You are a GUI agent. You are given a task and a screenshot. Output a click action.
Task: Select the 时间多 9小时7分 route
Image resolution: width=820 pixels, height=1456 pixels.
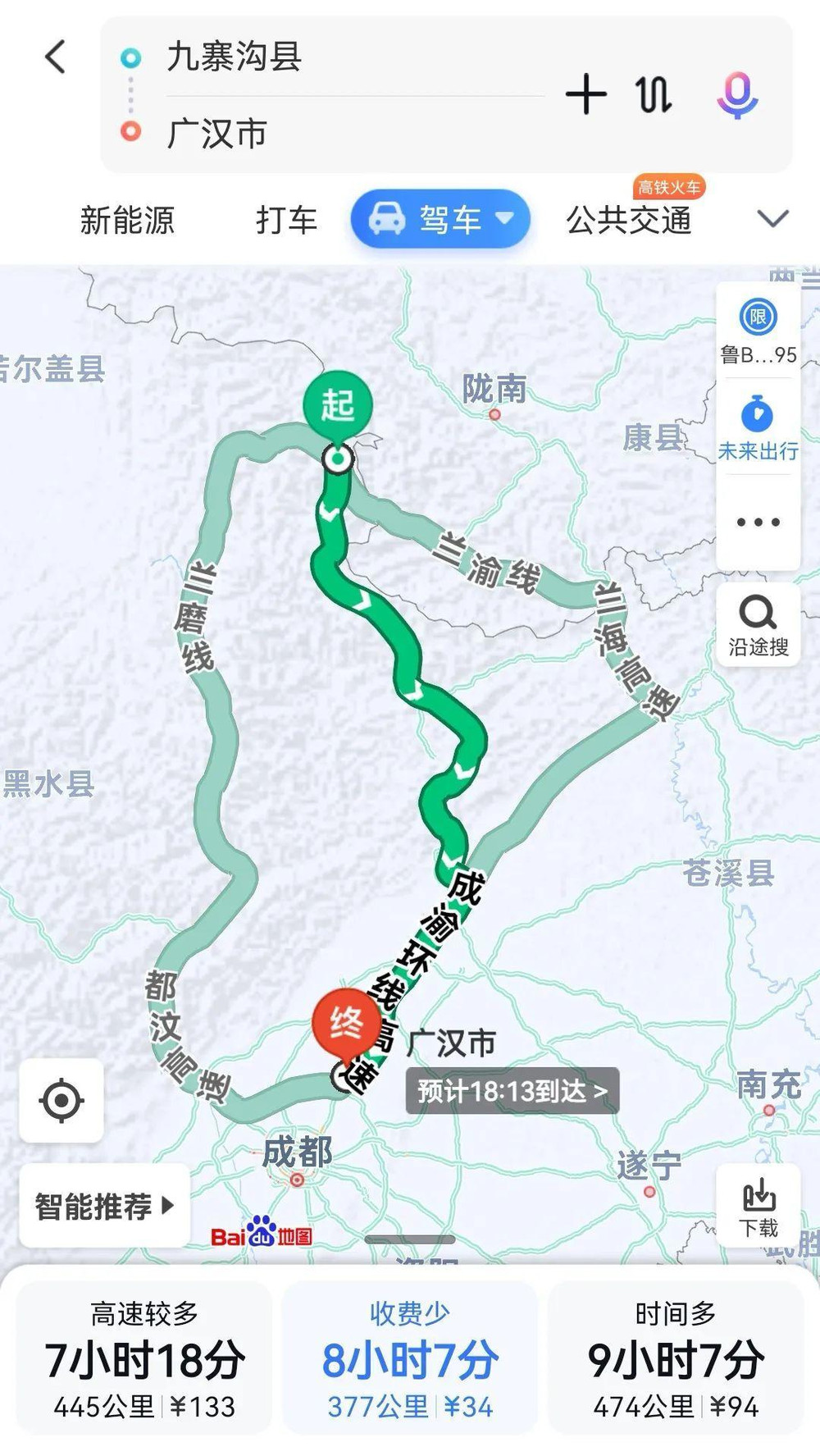click(675, 1360)
